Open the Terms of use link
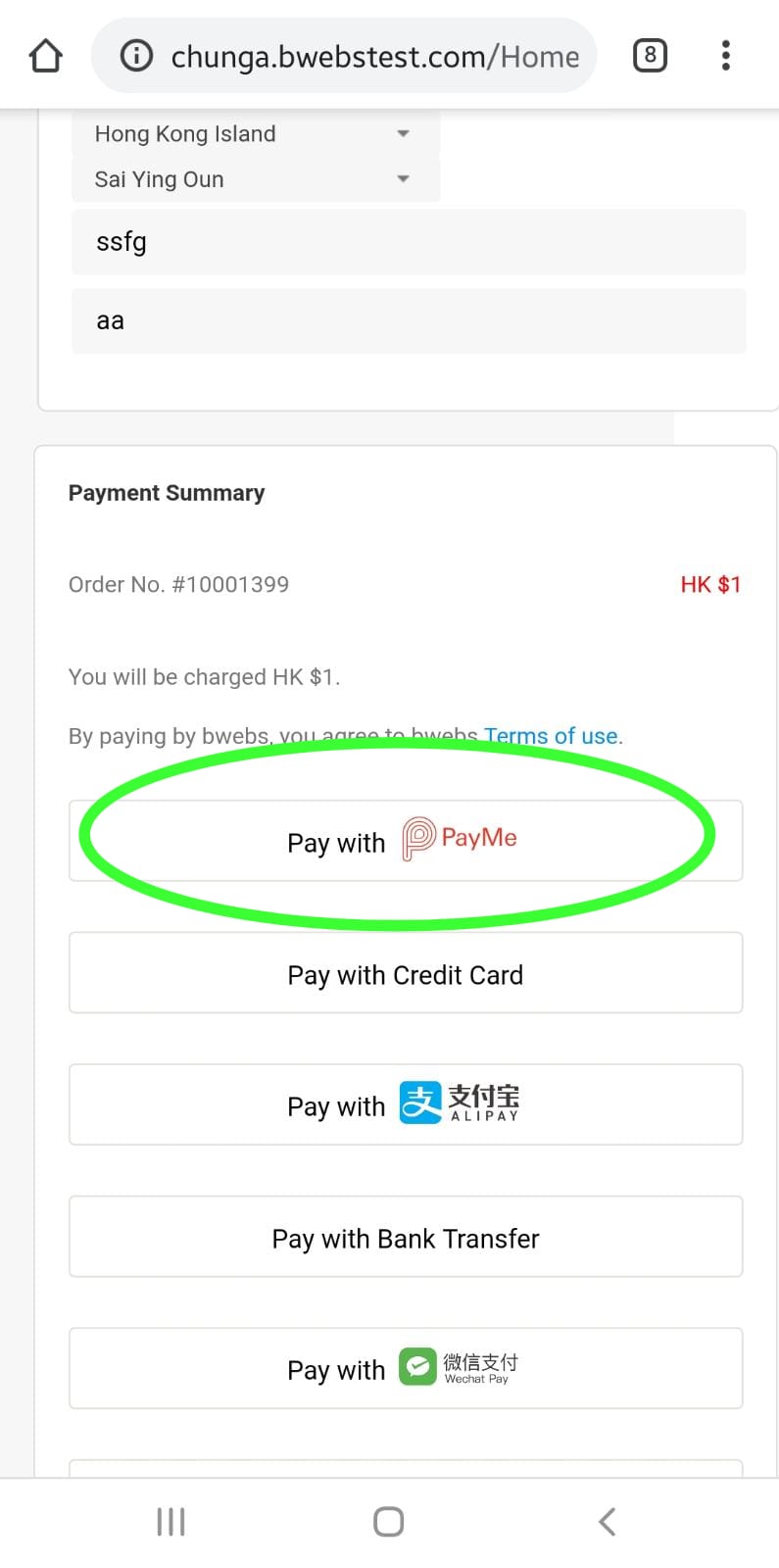The height and width of the screenshot is (1568, 779). click(551, 736)
